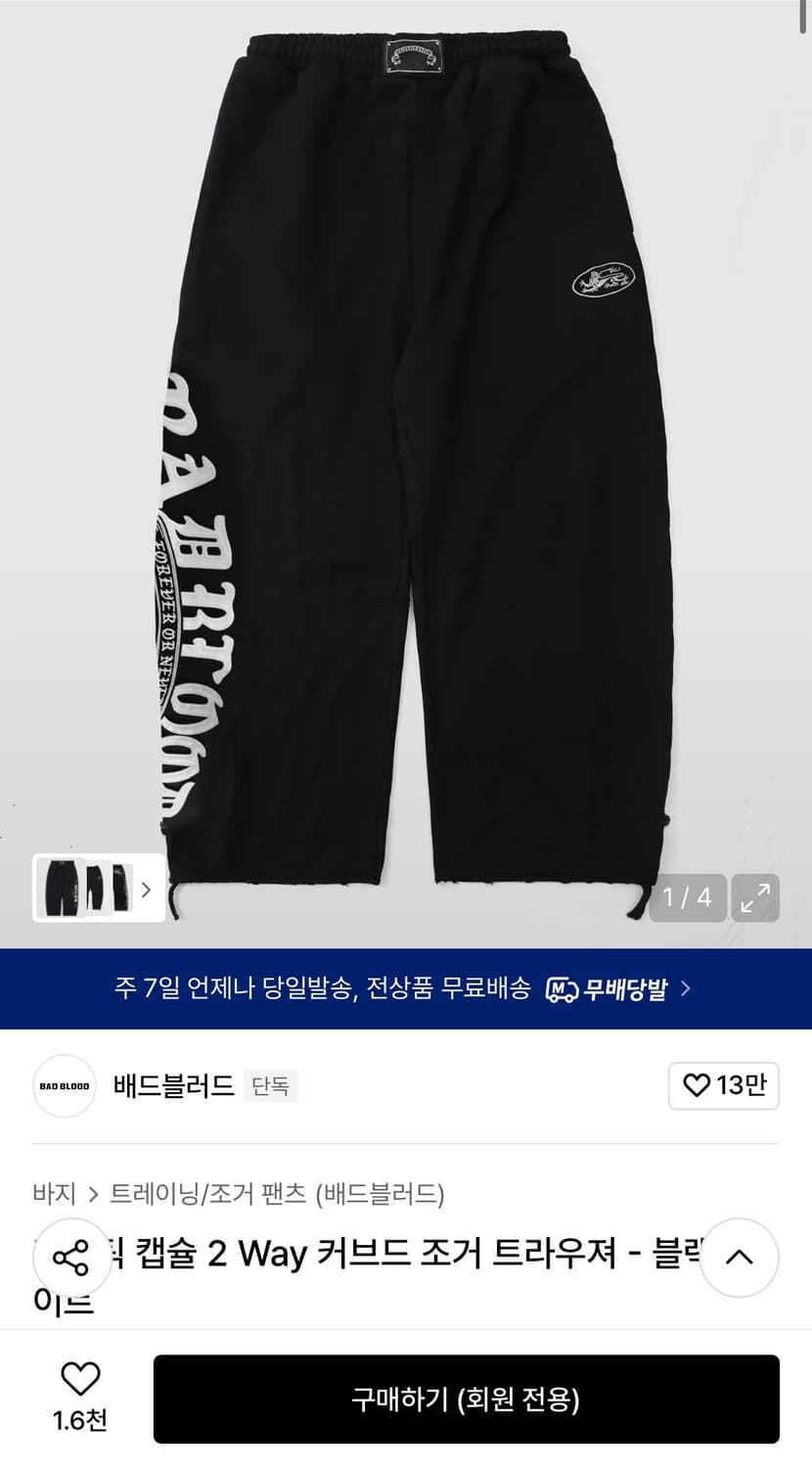This screenshot has width=812, height=1468.
Task: Select the circular BAD BLOOD brand logo
Action: pos(64,1086)
